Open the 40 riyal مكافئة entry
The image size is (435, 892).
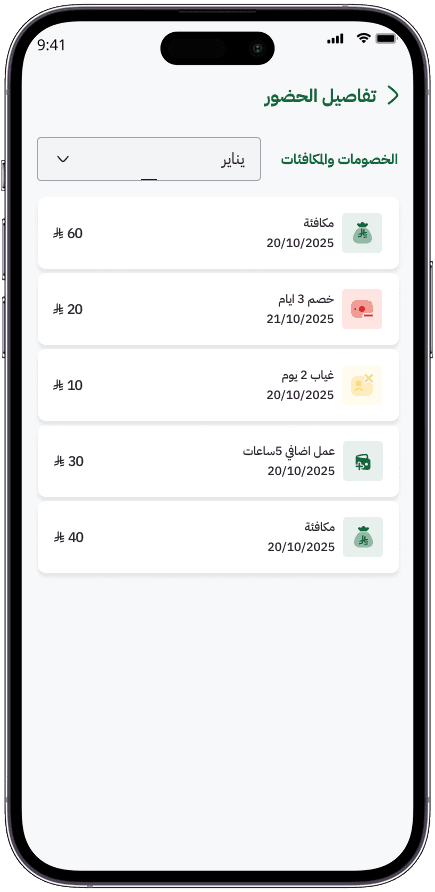pyautogui.click(x=218, y=537)
